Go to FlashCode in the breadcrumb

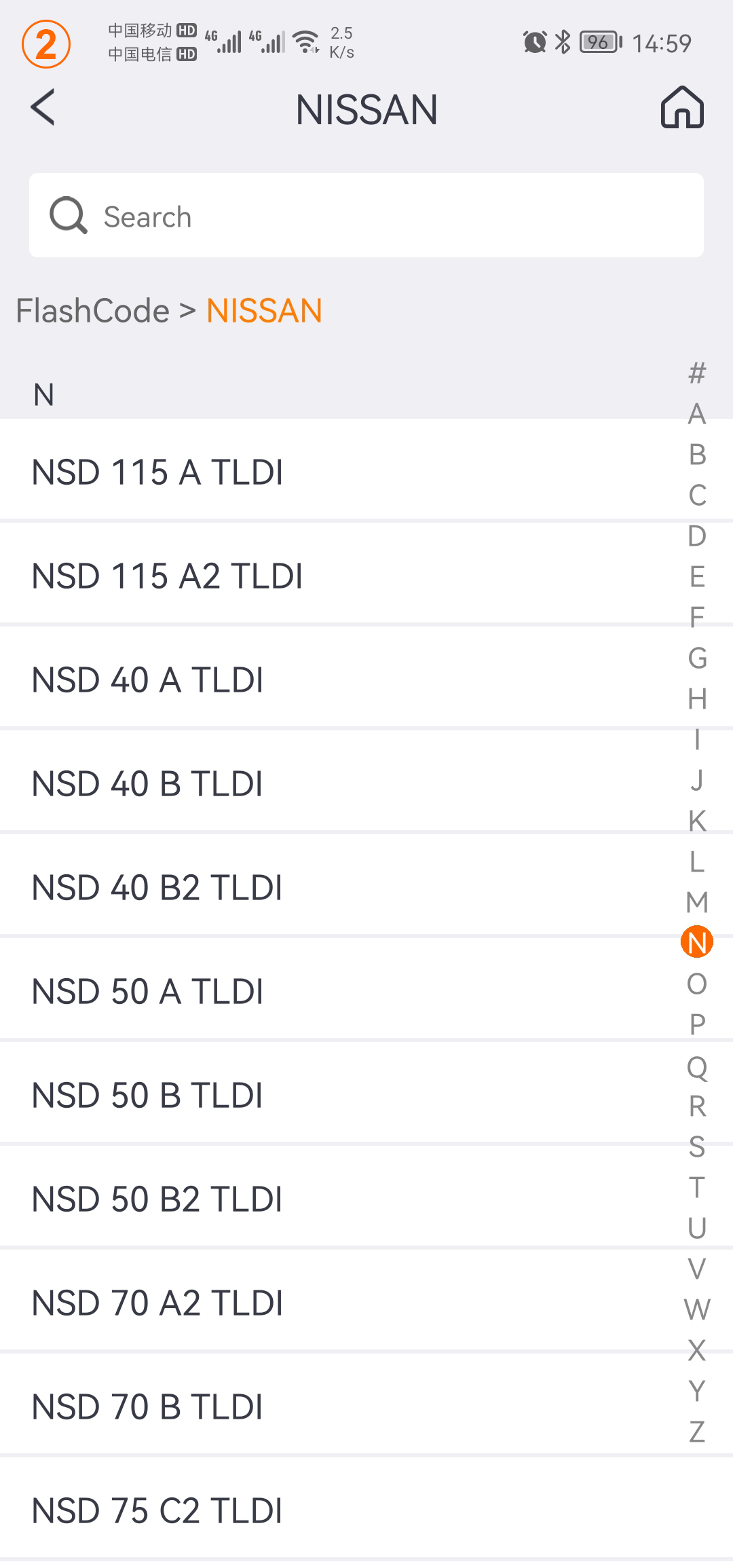click(x=93, y=311)
